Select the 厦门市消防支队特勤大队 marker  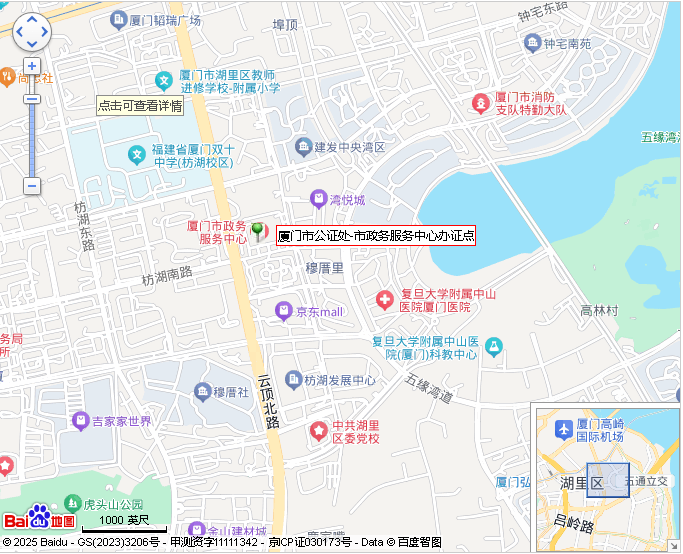pos(481,102)
